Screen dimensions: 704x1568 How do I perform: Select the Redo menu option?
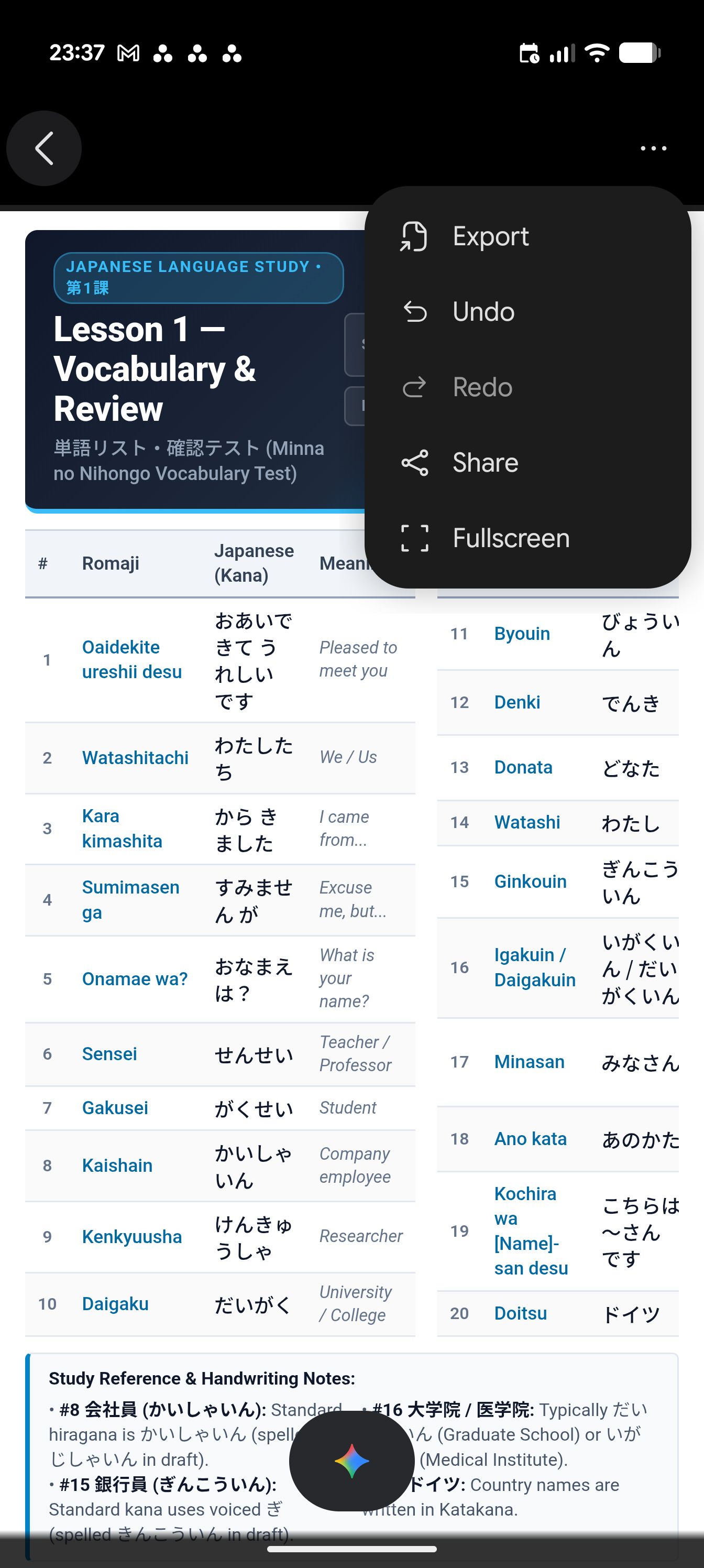point(527,387)
